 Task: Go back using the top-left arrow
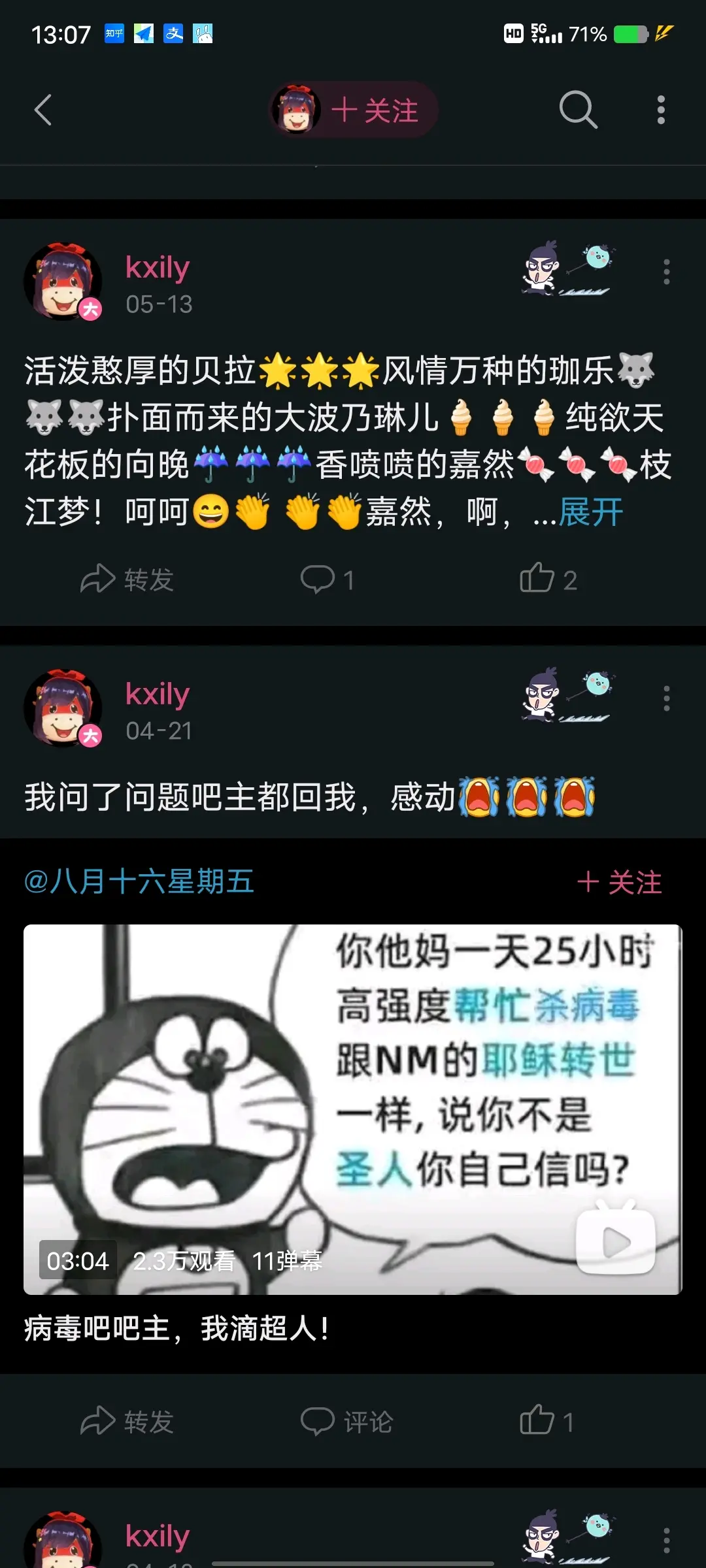click(x=43, y=110)
